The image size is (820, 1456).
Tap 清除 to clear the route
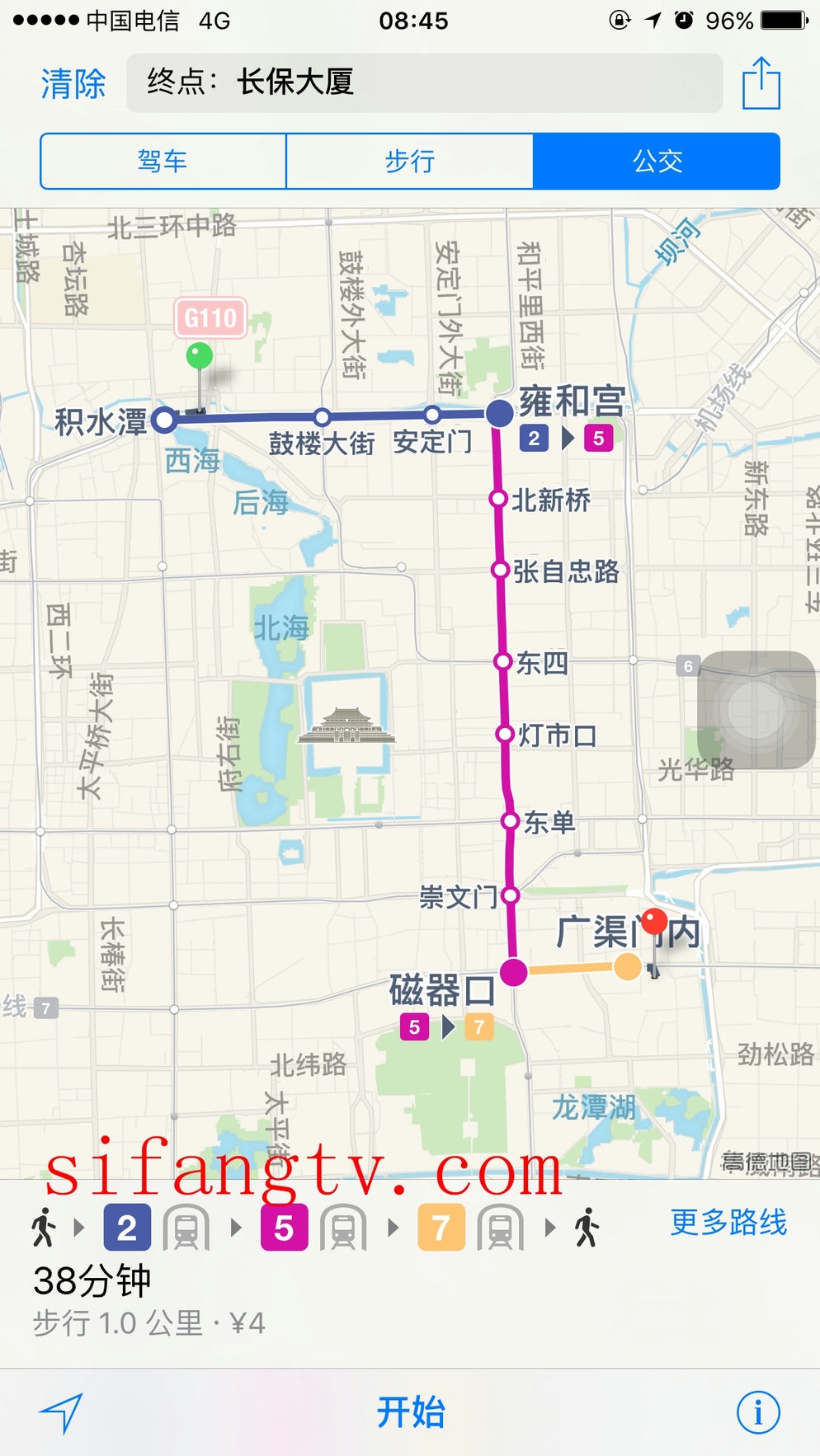coord(73,83)
